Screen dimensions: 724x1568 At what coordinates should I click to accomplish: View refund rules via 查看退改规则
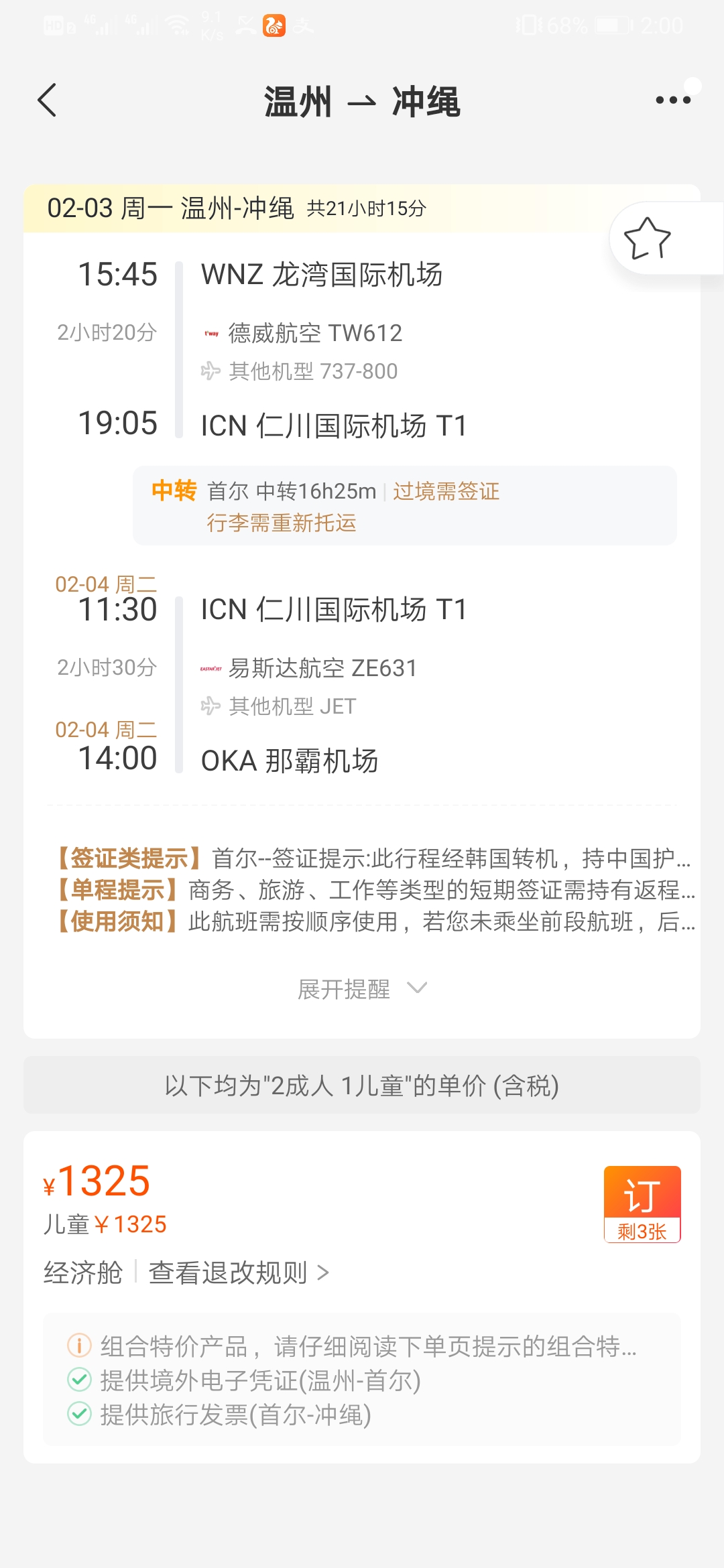(239, 1272)
